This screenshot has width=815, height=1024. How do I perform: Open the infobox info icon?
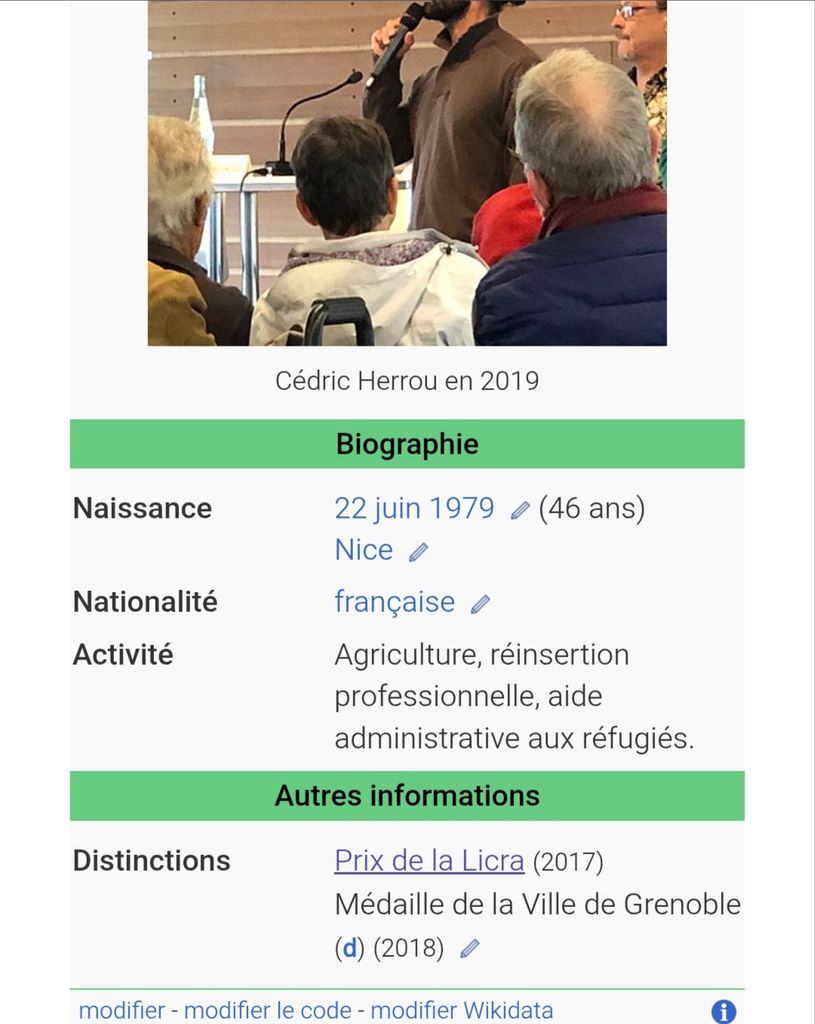pyautogui.click(x=723, y=1012)
